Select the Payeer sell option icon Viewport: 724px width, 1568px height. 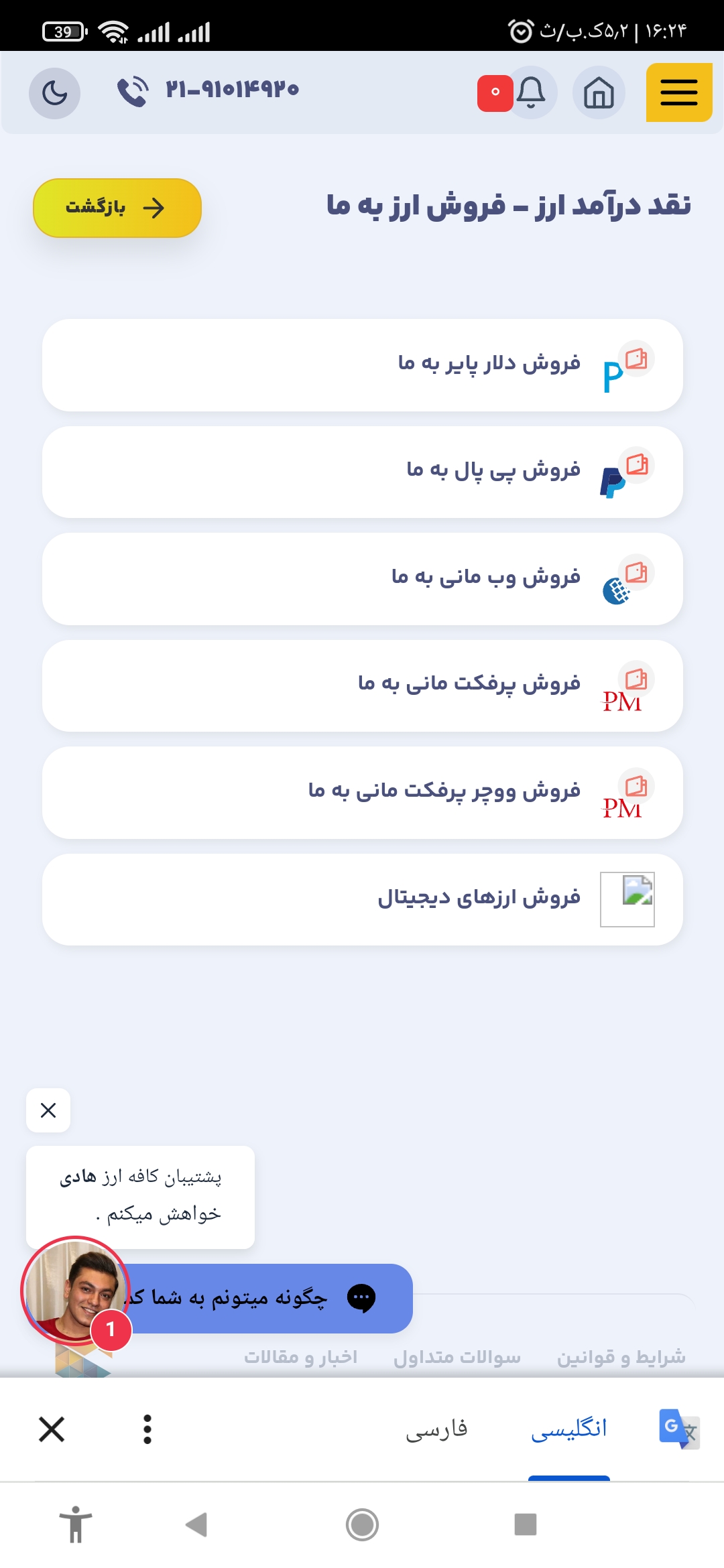click(613, 374)
